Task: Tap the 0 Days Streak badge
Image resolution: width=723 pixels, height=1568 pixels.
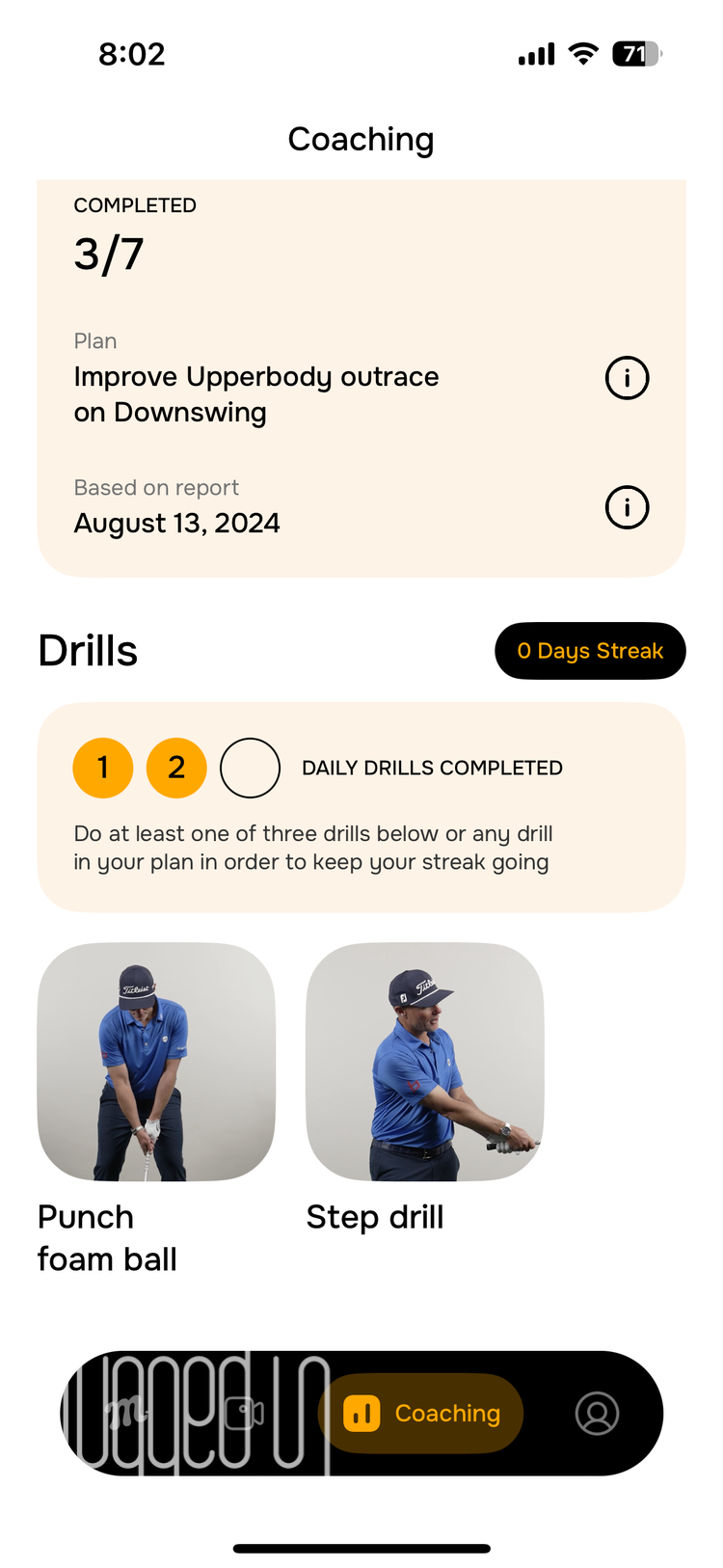Action: point(590,651)
